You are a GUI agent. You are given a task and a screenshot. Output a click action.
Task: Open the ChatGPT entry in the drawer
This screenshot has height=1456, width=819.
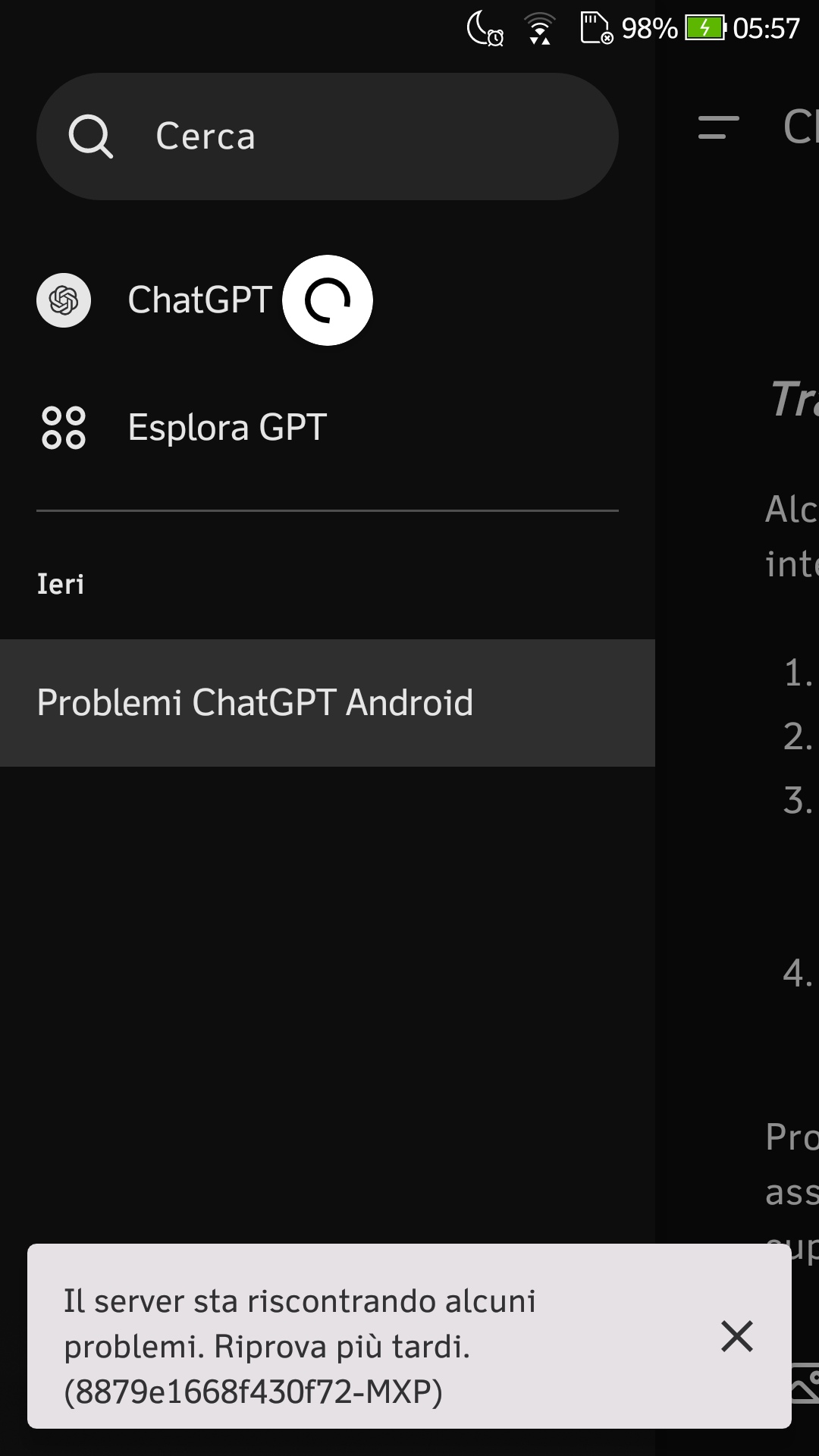click(x=200, y=300)
